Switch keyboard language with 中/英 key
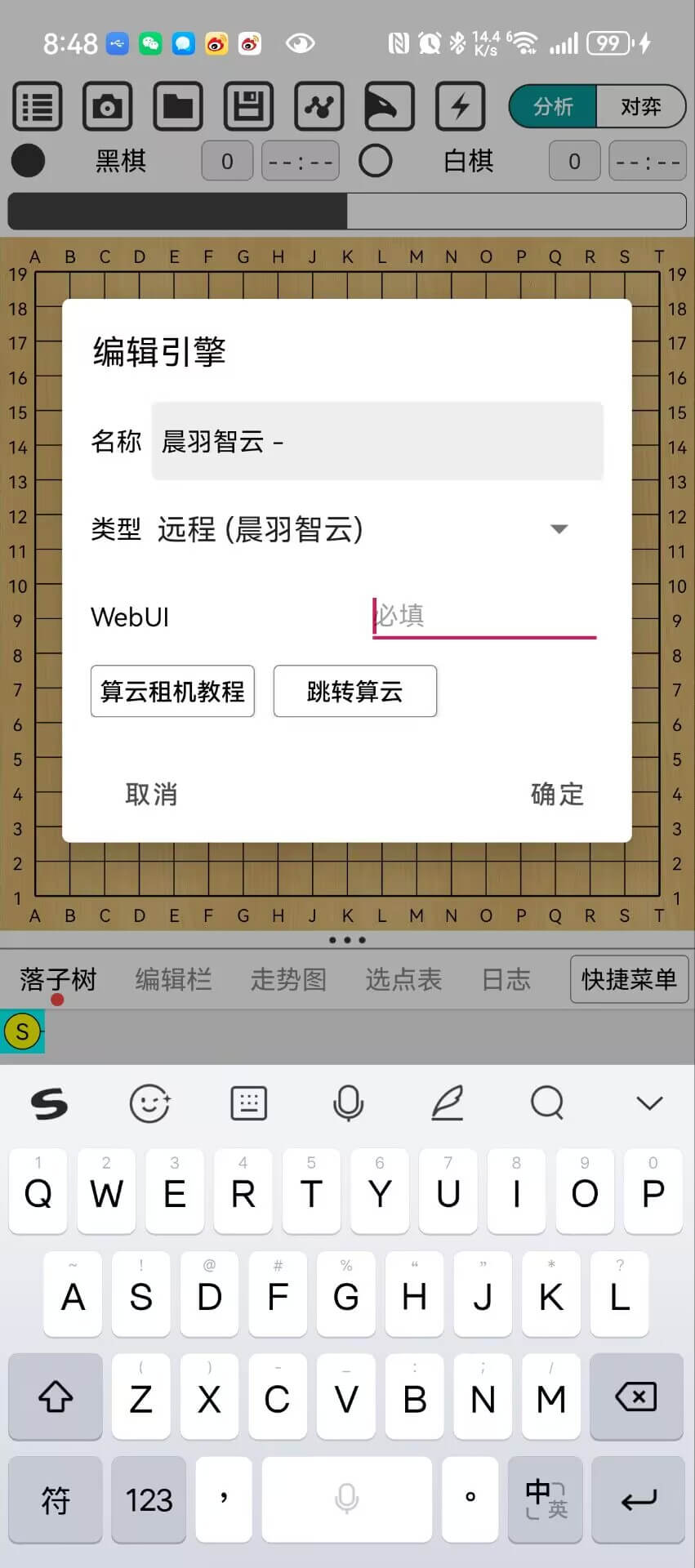The width and height of the screenshot is (695, 1568). pos(545,1499)
